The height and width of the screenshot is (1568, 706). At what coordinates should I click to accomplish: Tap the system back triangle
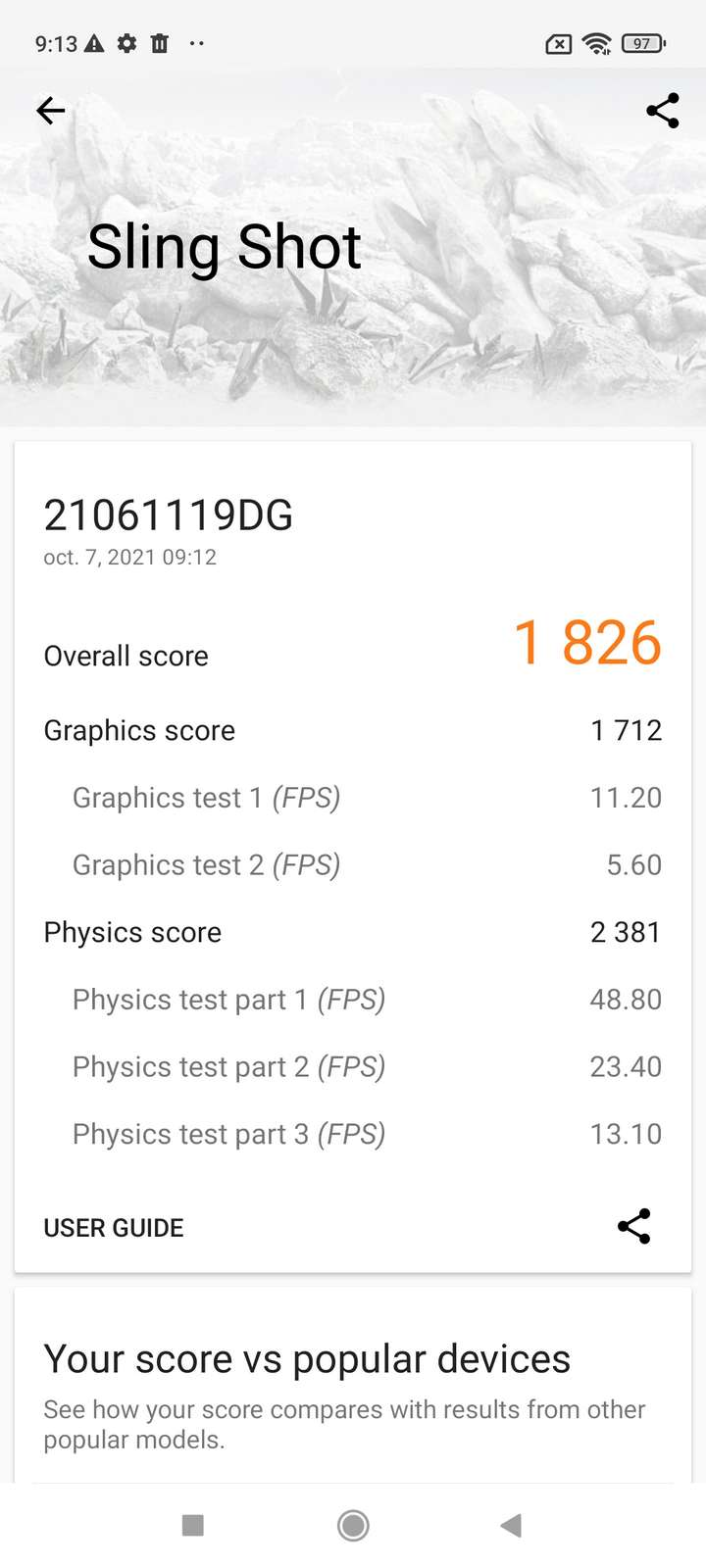coord(511,1525)
